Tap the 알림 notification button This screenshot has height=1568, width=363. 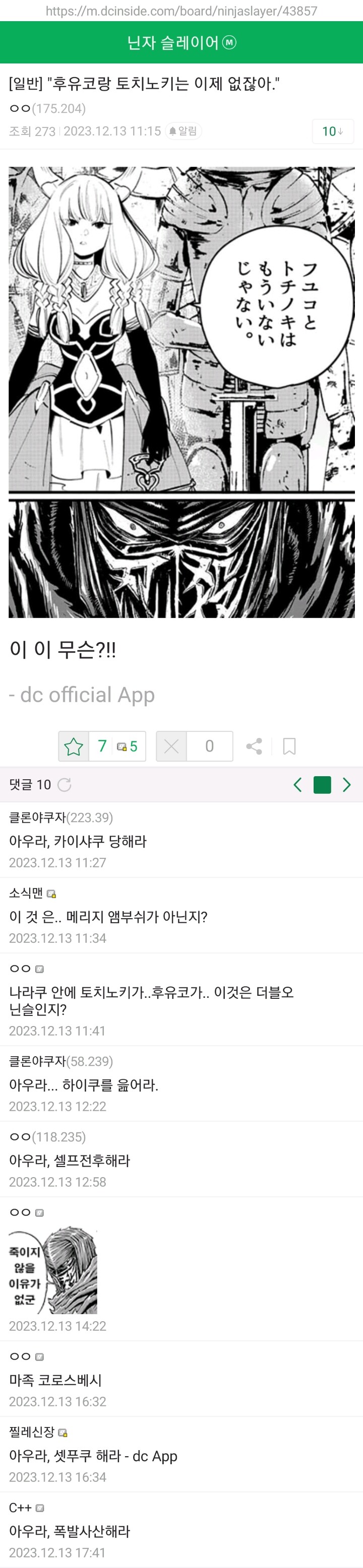184,131
